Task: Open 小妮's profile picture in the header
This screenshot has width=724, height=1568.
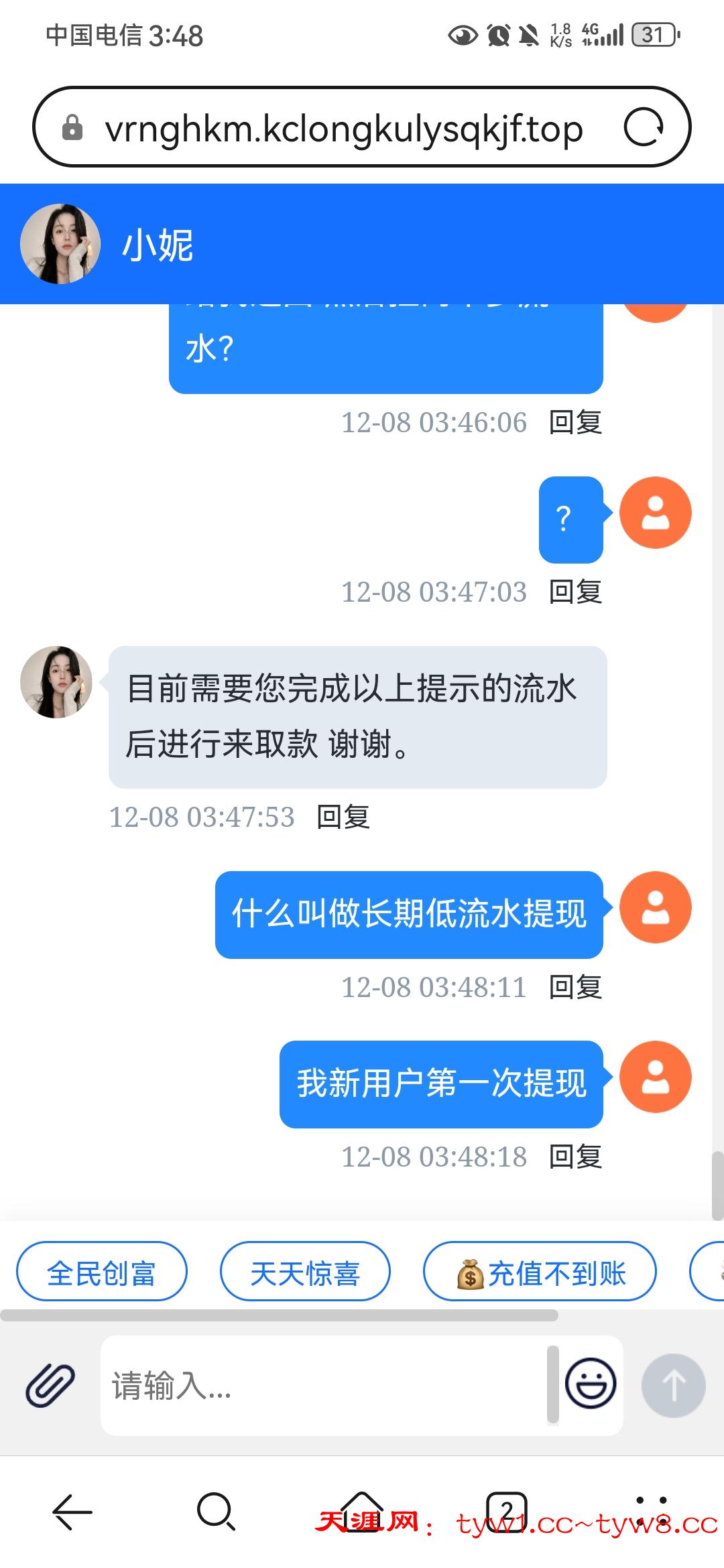Action: [60, 244]
